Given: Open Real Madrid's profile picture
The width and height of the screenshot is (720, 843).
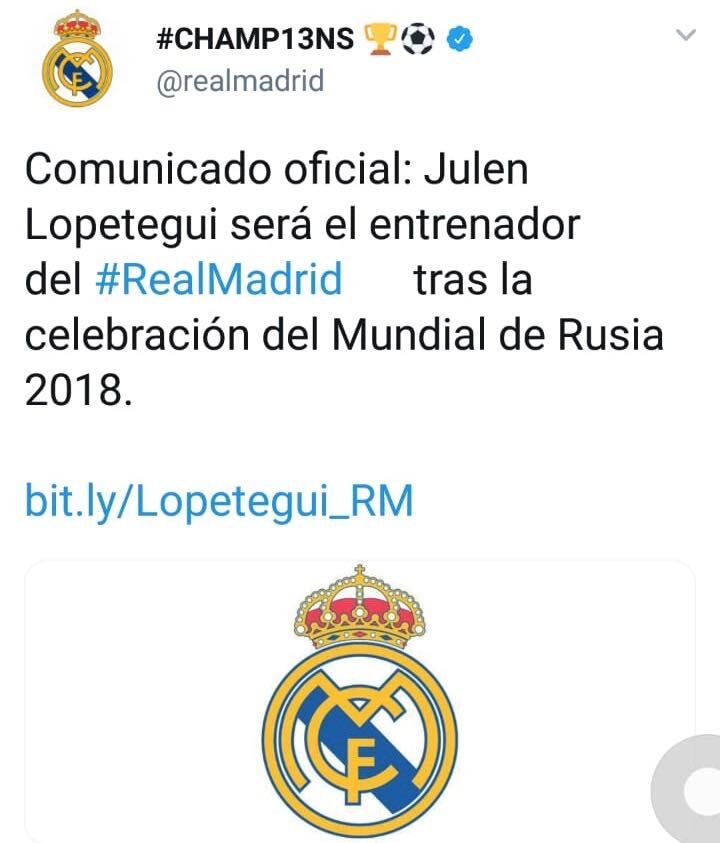Looking at the screenshot, I should [x=76, y=58].
